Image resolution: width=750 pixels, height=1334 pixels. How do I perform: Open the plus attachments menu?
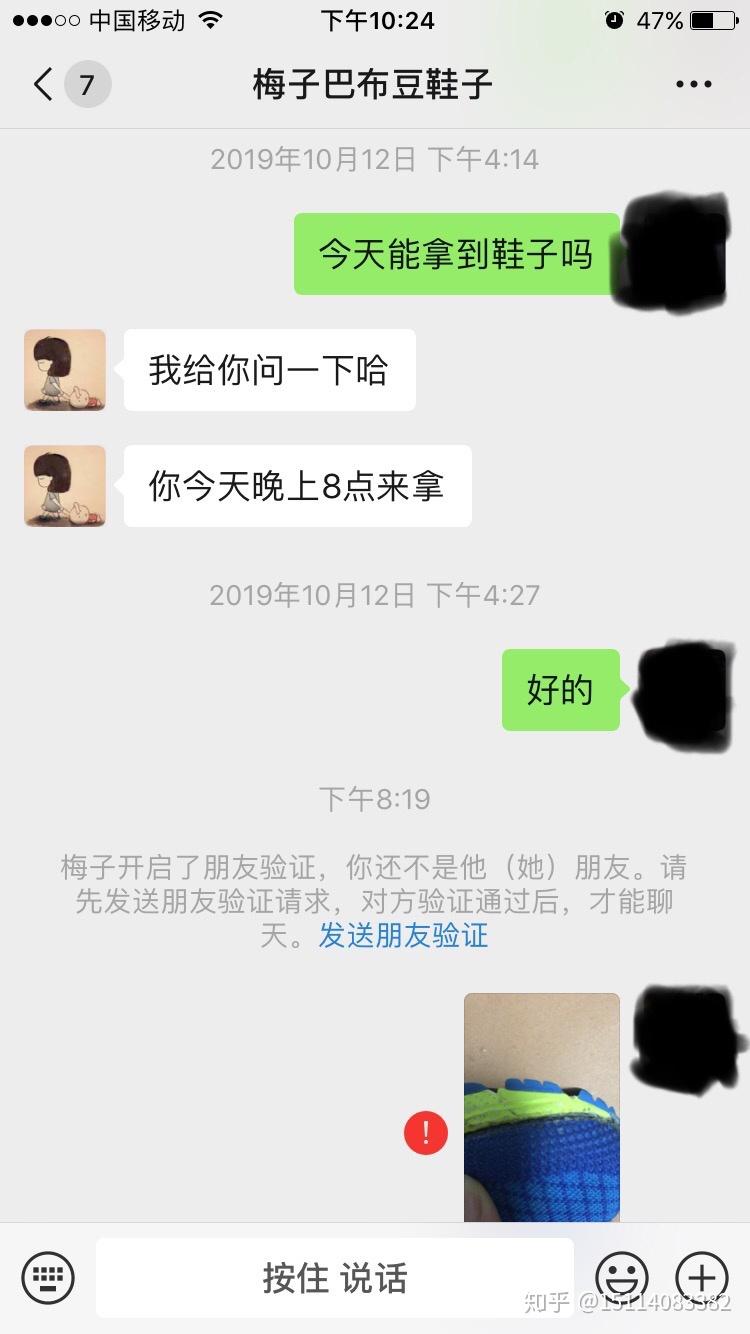point(702,1277)
